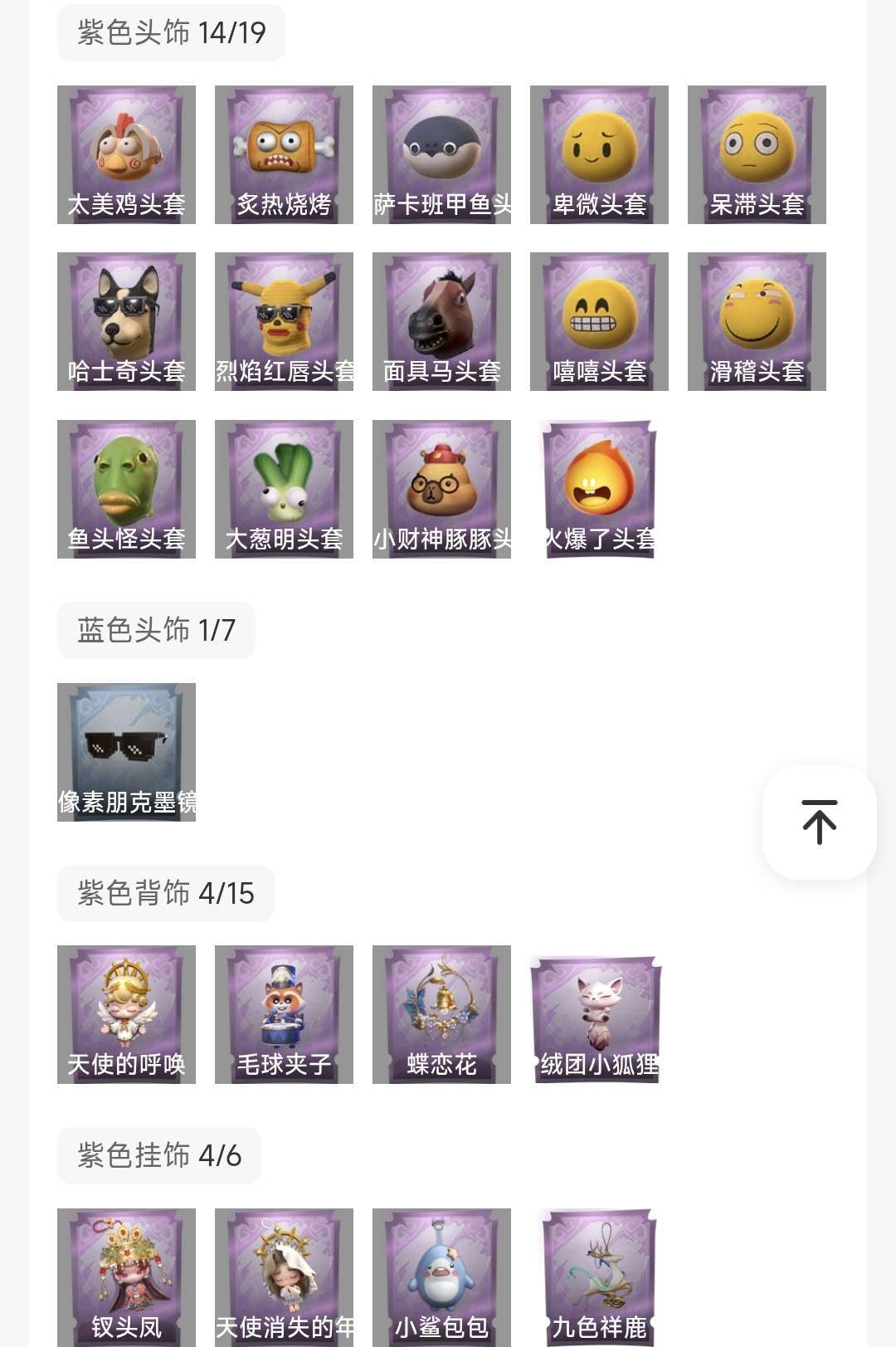
Task: Select the 面具马头套 item
Action: point(441,321)
